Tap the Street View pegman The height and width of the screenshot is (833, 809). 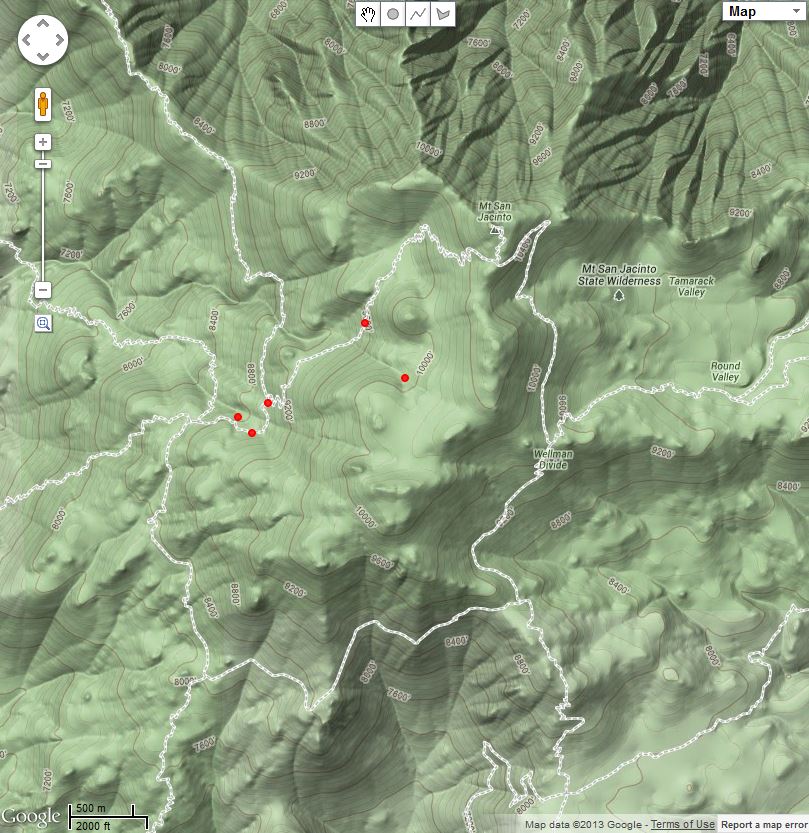(x=43, y=105)
